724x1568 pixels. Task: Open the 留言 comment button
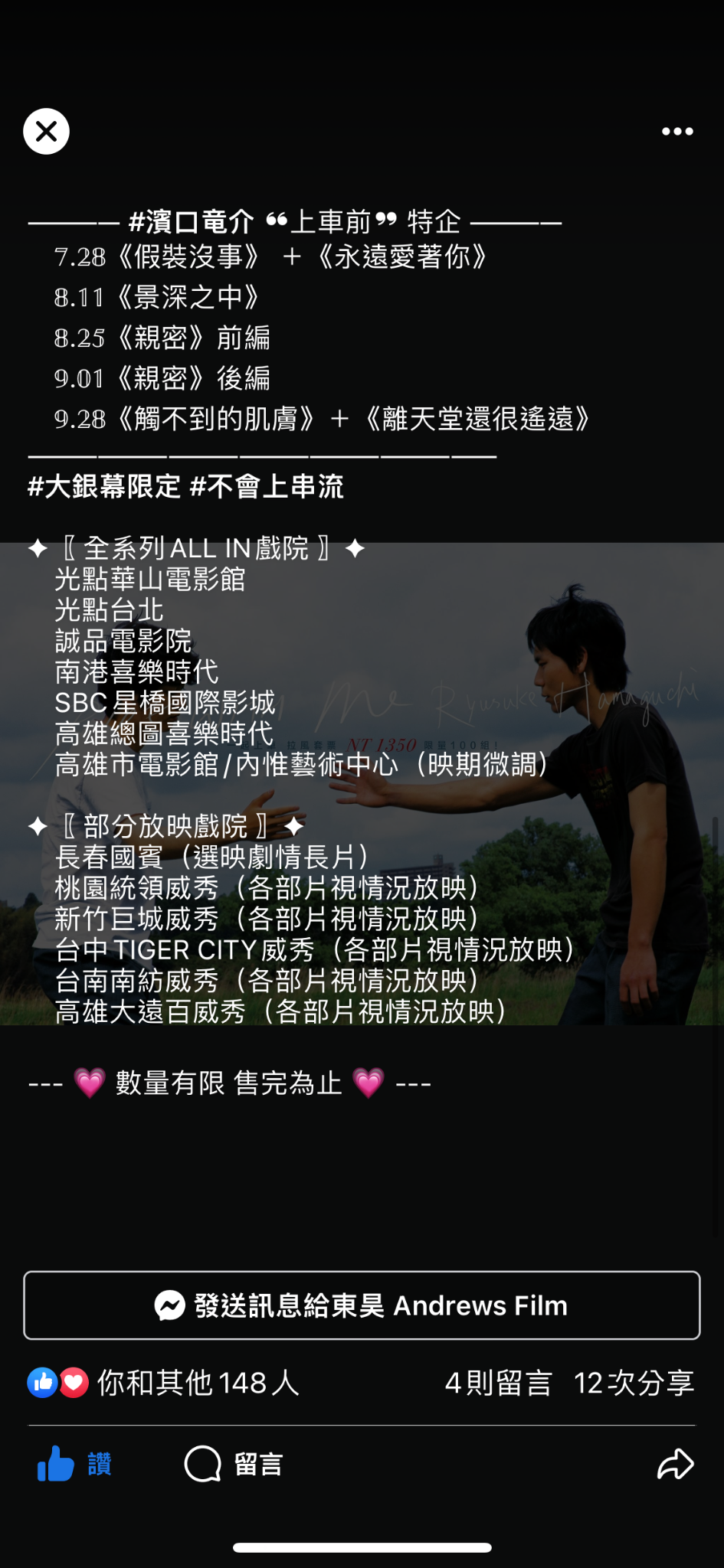pos(234,1465)
